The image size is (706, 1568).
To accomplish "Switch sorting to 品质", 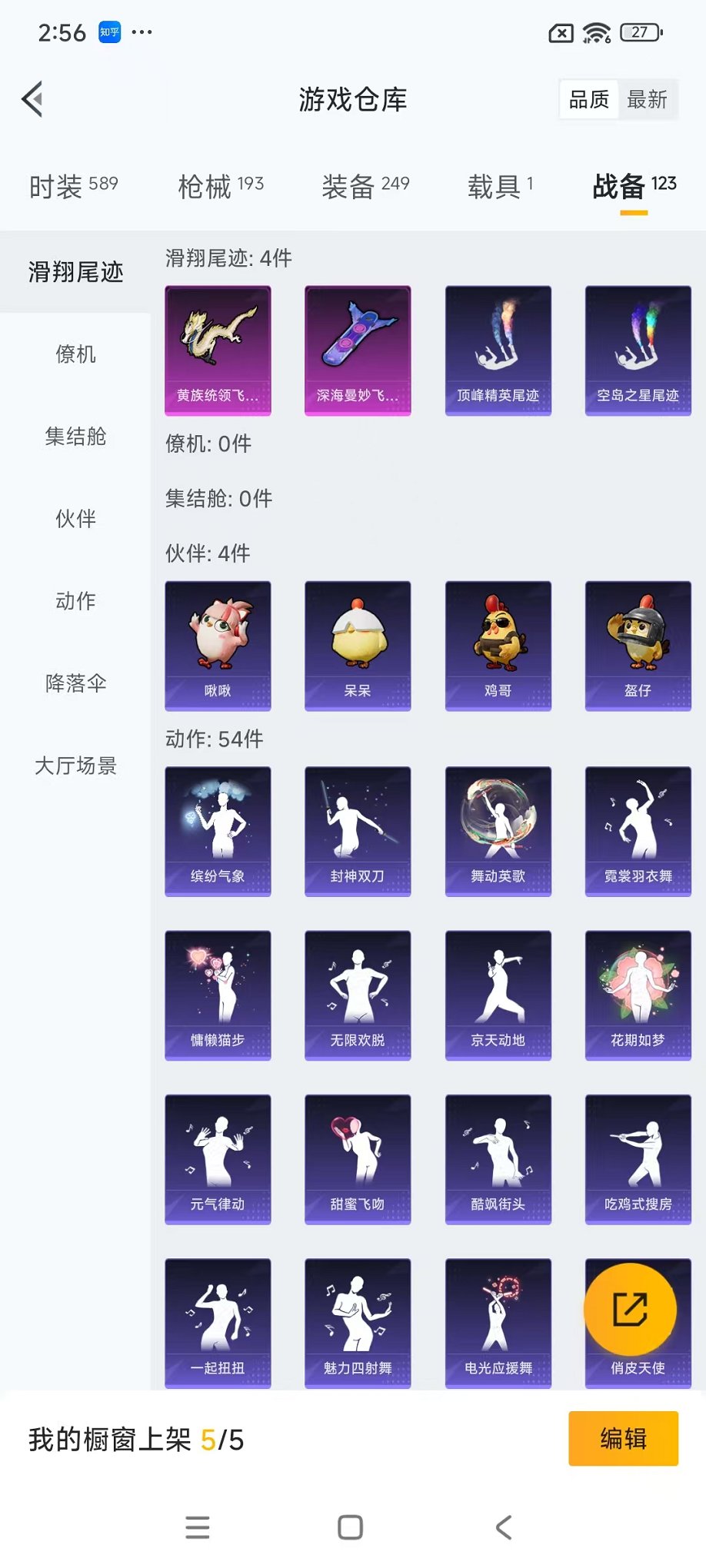I will click(588, 98).
